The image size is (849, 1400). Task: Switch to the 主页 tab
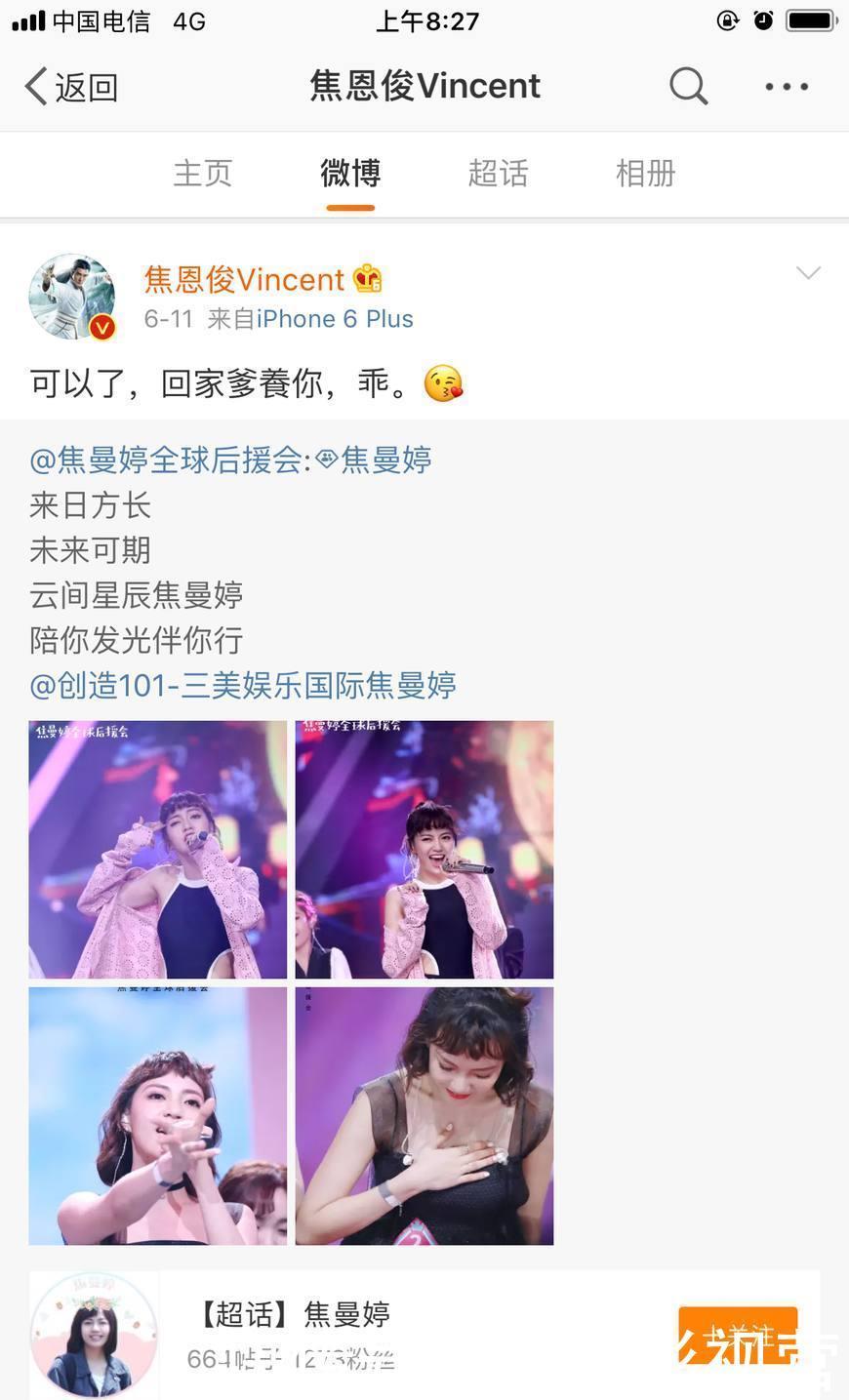pyautogui.click(x=203, y=174)
